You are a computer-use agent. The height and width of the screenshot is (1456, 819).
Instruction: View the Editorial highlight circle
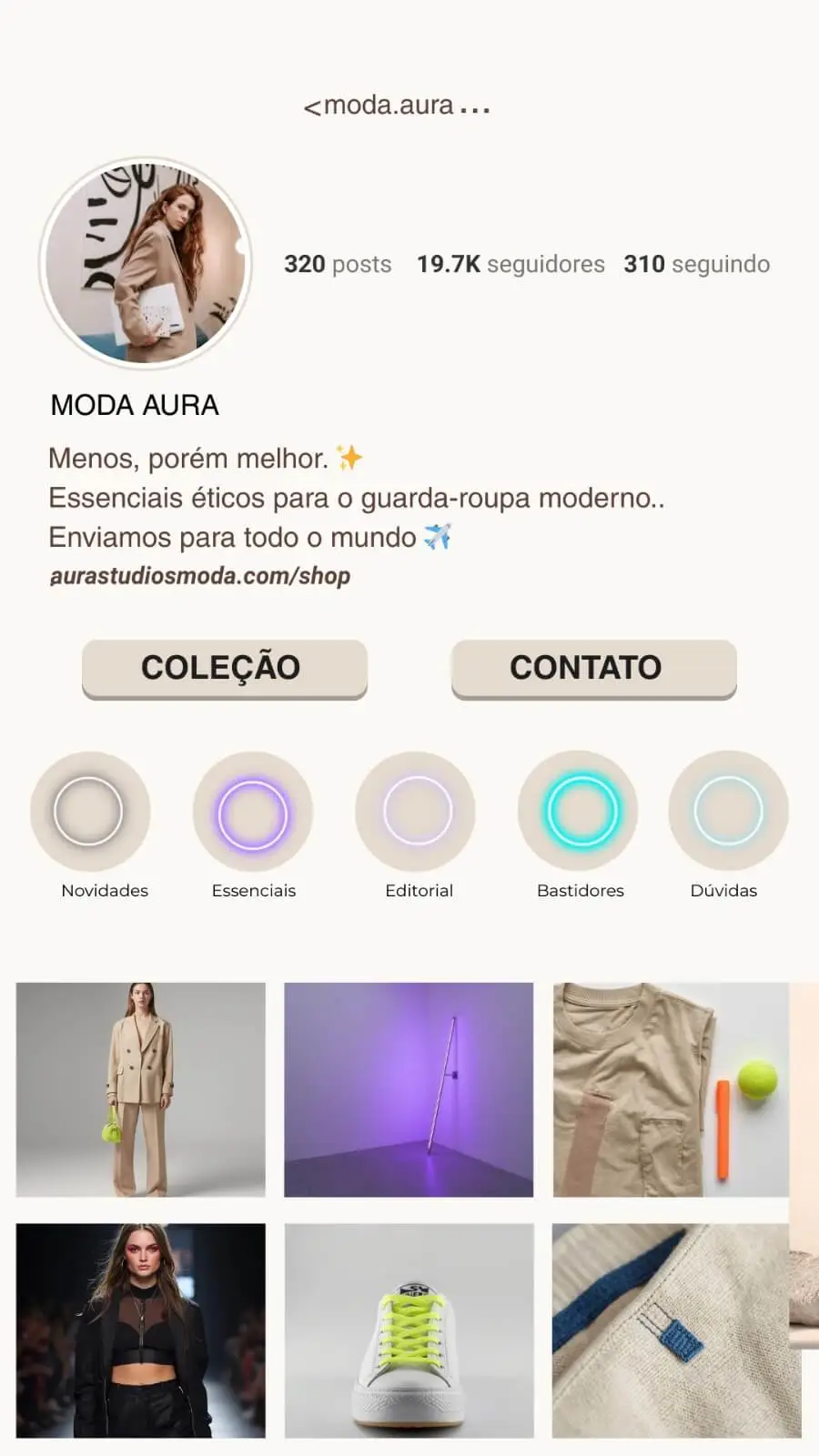(418, 811)
